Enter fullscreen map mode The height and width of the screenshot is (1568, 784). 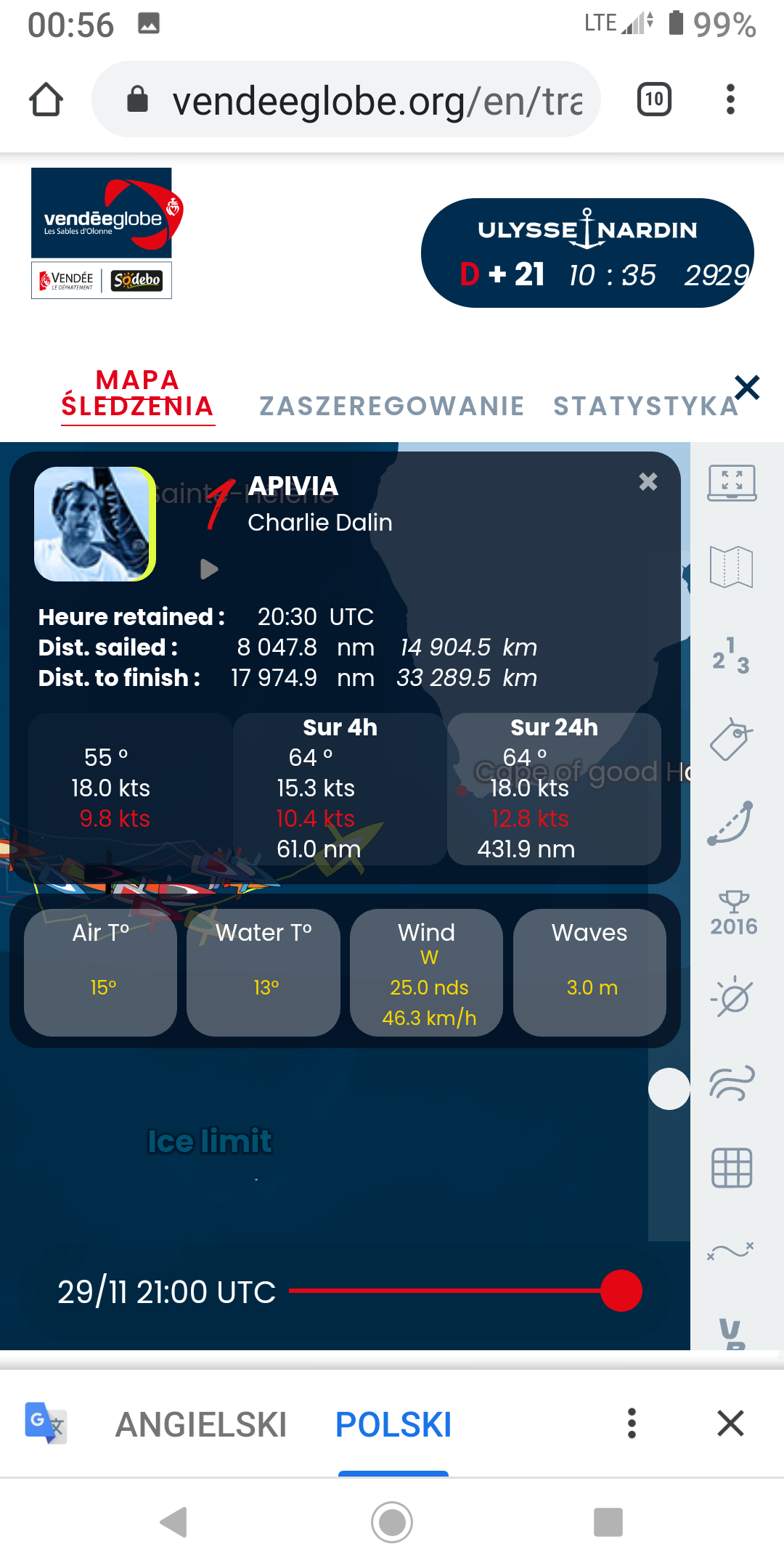[x=732, y=483]
